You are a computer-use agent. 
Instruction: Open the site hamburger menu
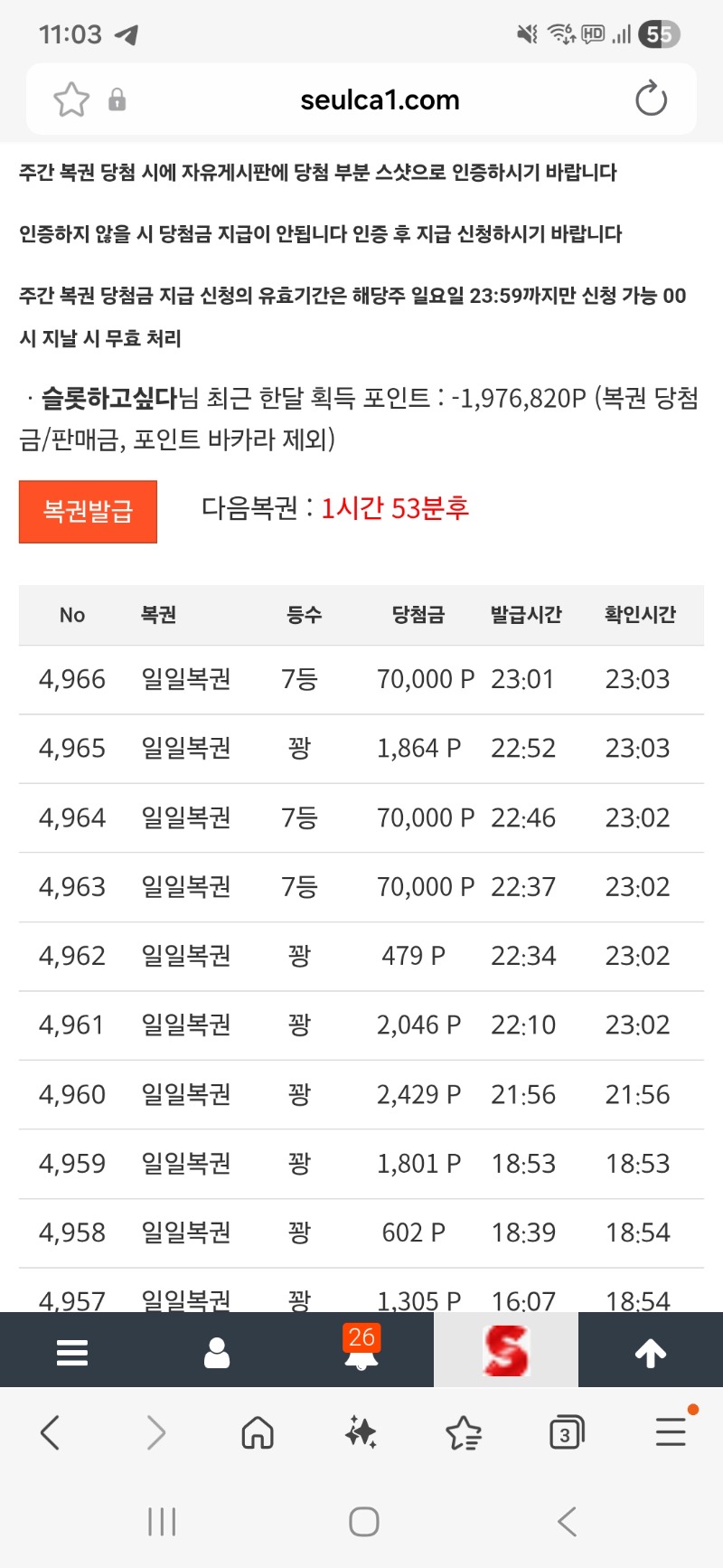(72, 1353)
